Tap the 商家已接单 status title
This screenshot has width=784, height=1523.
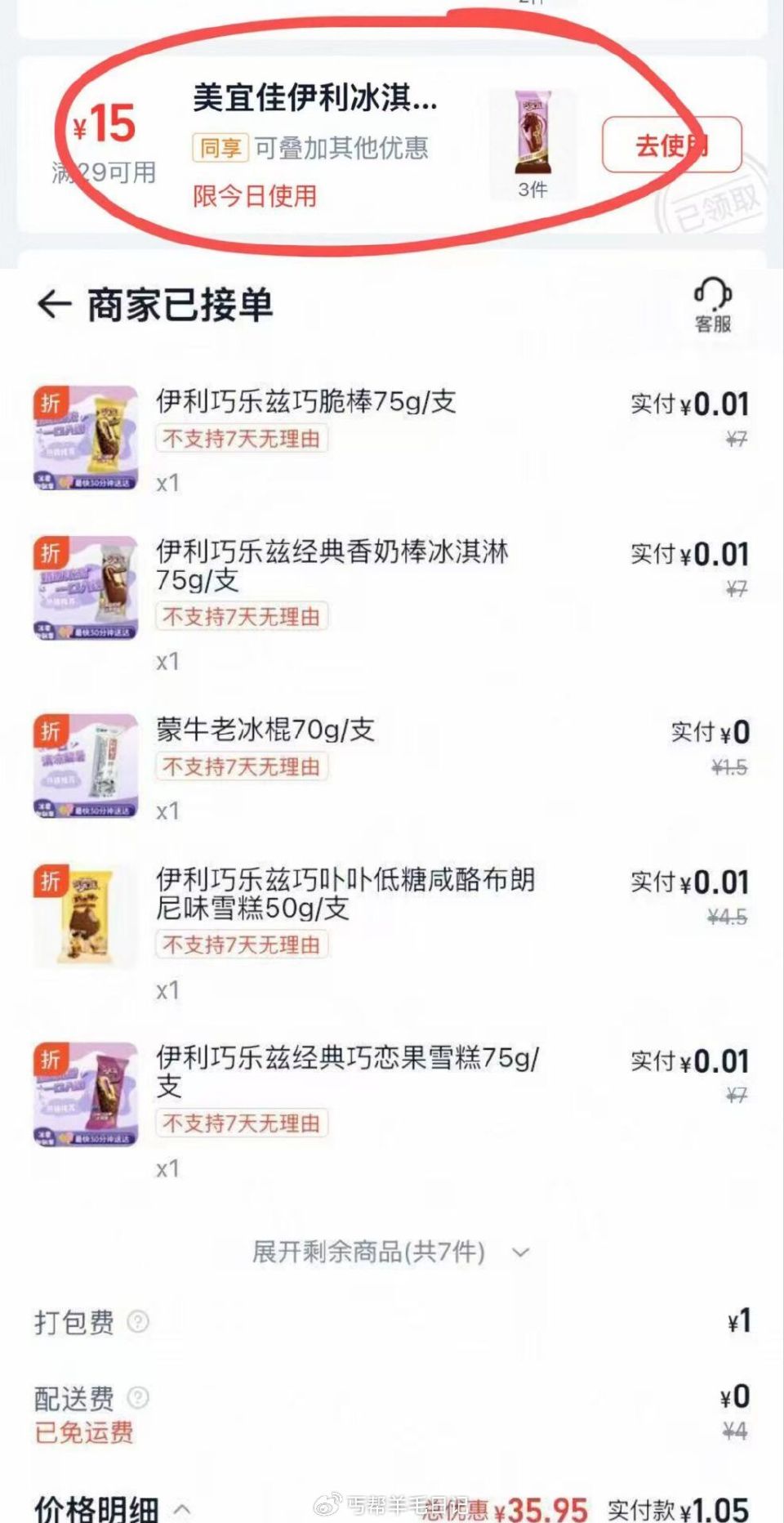(180, 304)
